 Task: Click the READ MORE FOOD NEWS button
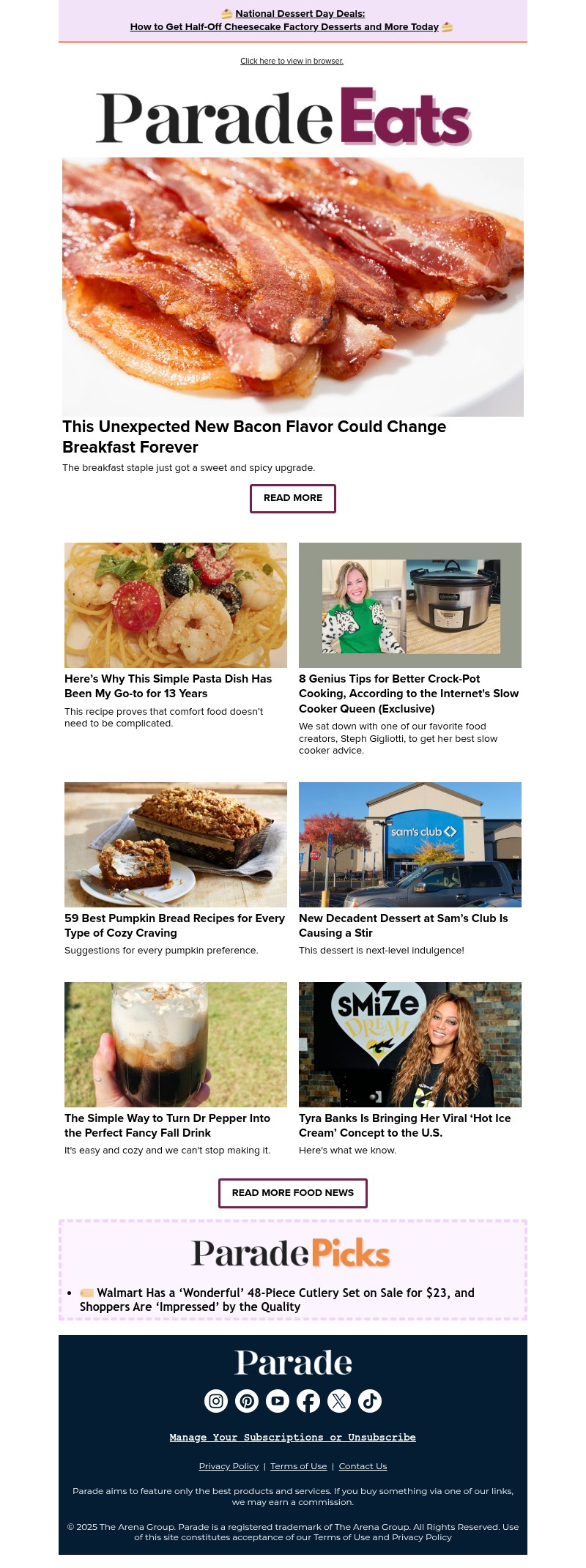[293, 1192]
